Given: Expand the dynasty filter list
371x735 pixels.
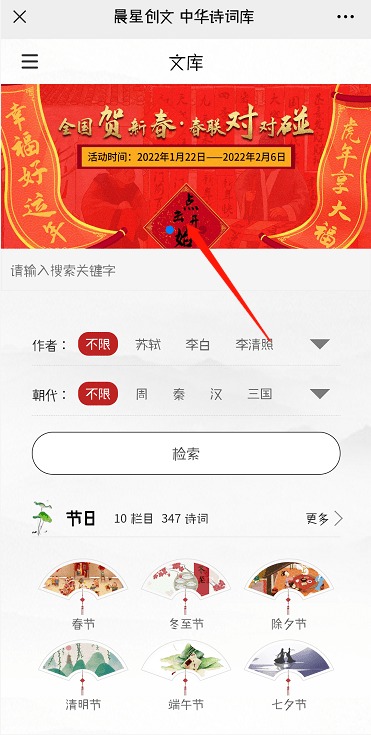Looking at the screenshot, I should pyautogui.click(x=320, y=394).
